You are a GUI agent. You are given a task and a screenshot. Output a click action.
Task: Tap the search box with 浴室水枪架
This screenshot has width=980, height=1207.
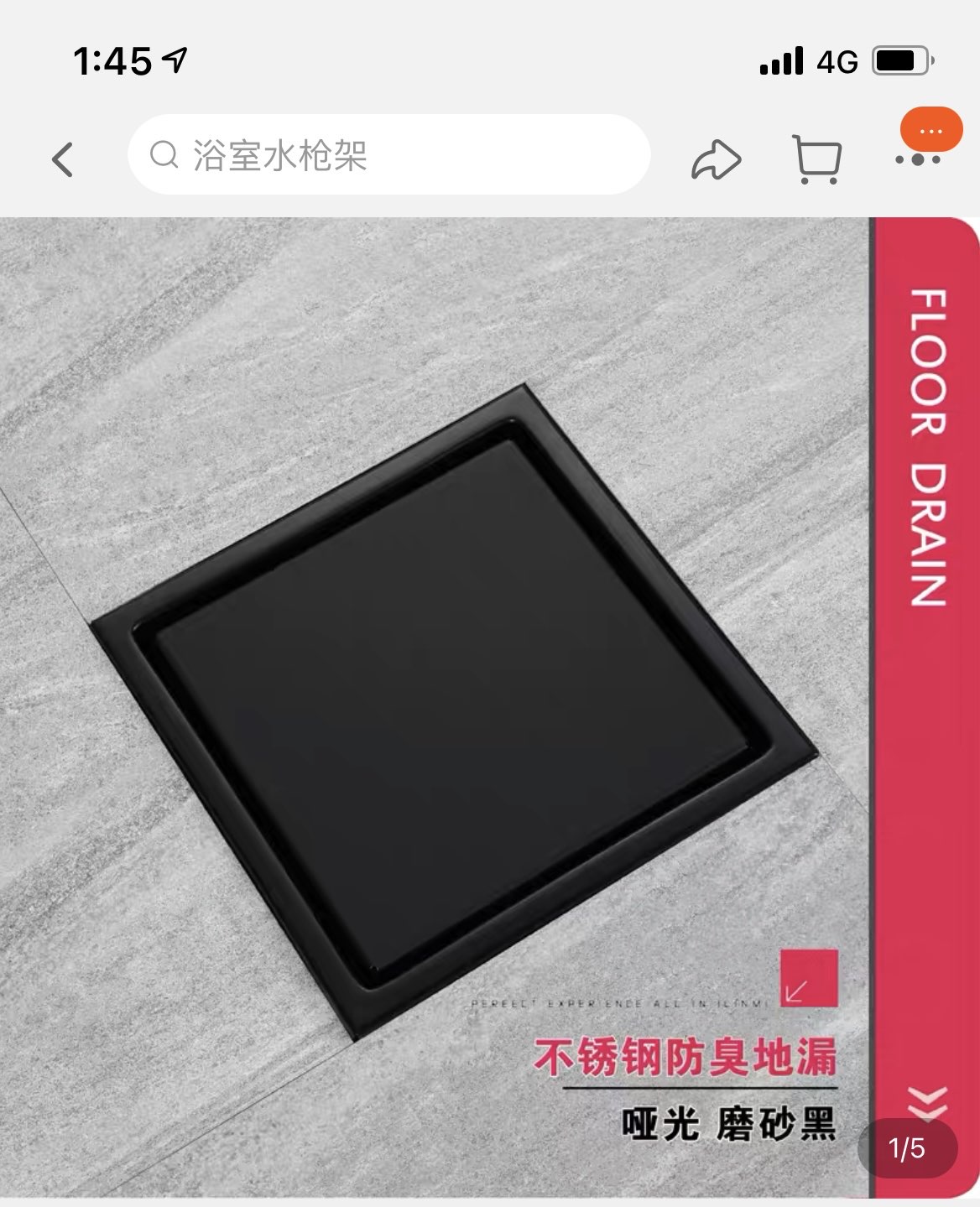click(388, 155)
